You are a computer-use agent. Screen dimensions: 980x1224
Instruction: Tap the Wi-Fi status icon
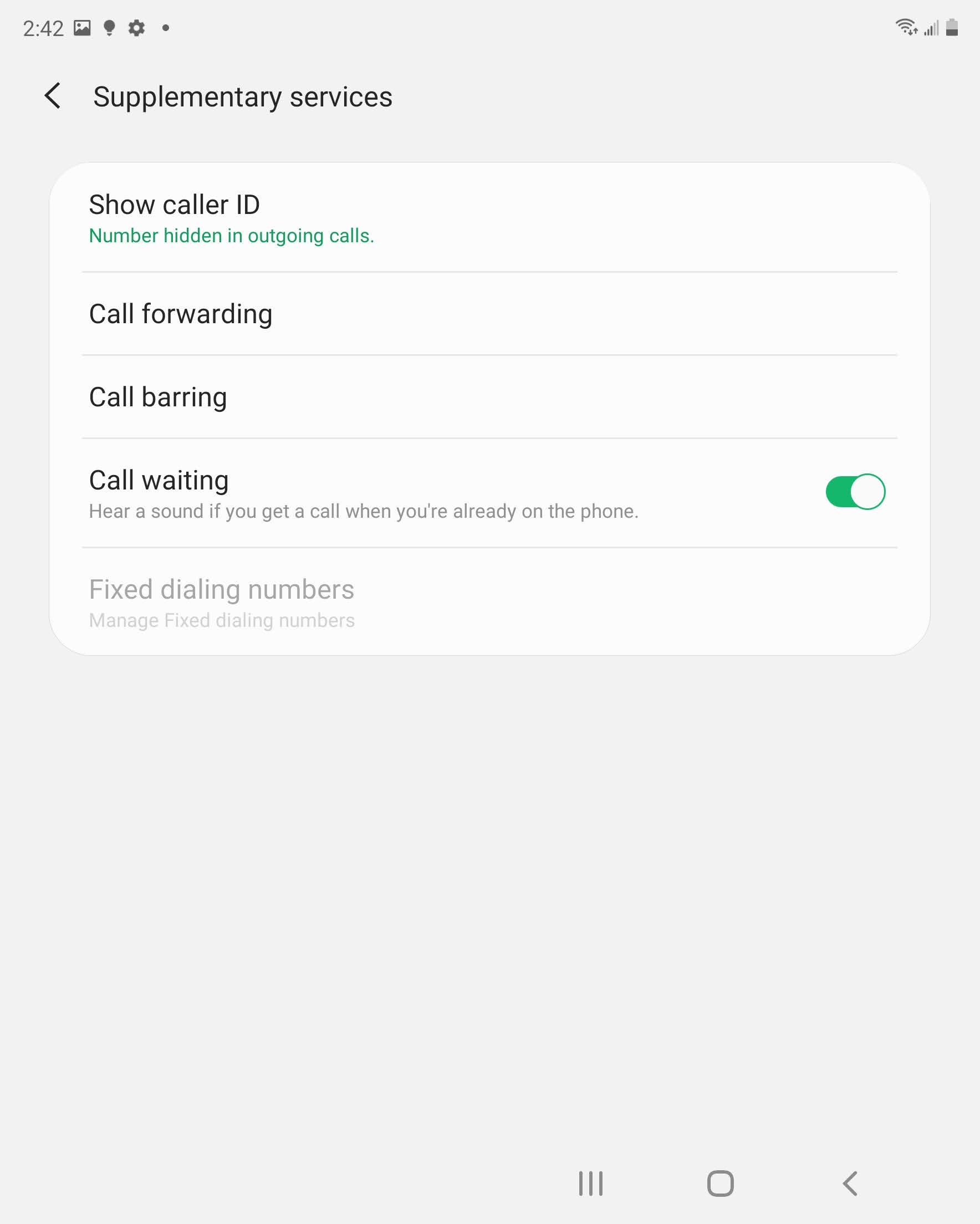(907, 26)
